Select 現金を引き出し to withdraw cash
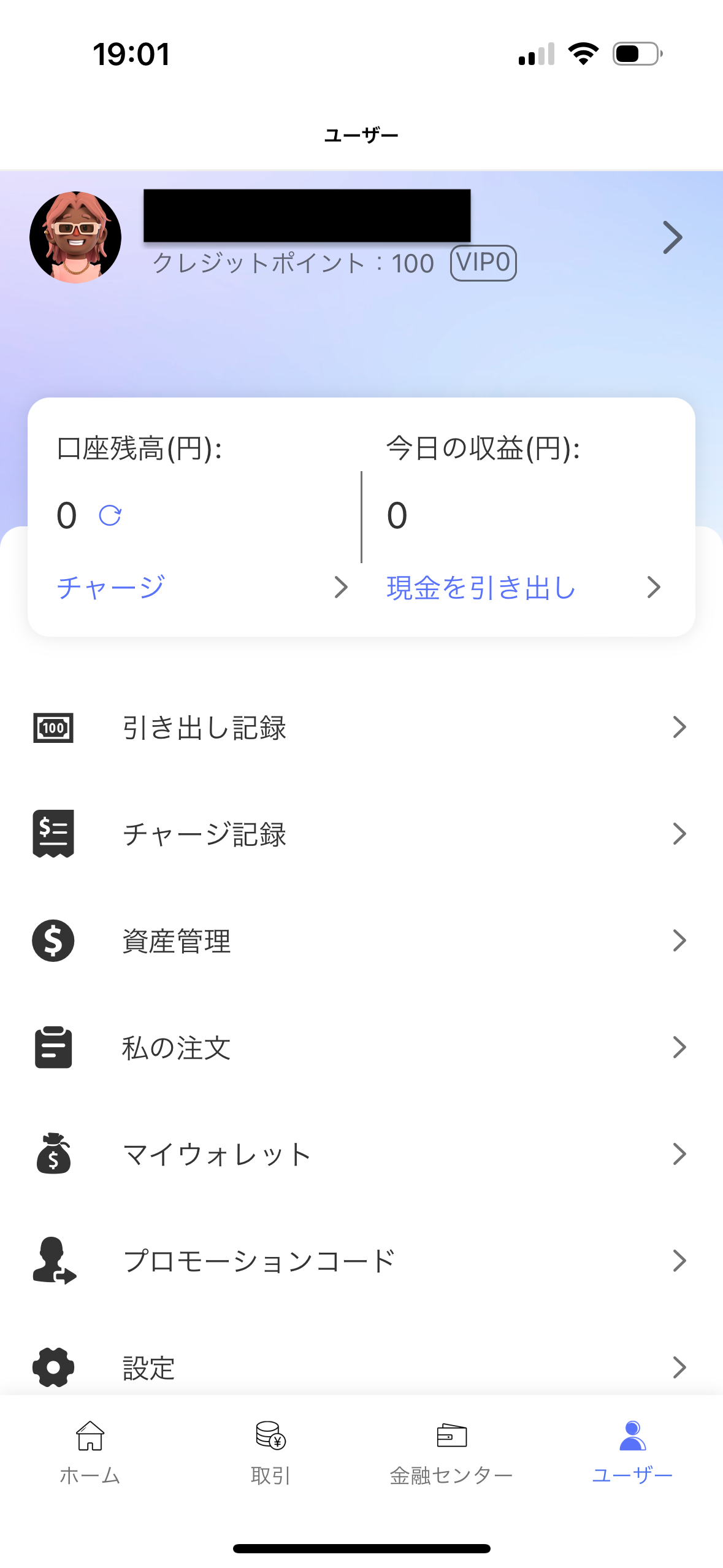Image resolution: width=723 pixels, height=1568 pixels. tap(481, 587)
